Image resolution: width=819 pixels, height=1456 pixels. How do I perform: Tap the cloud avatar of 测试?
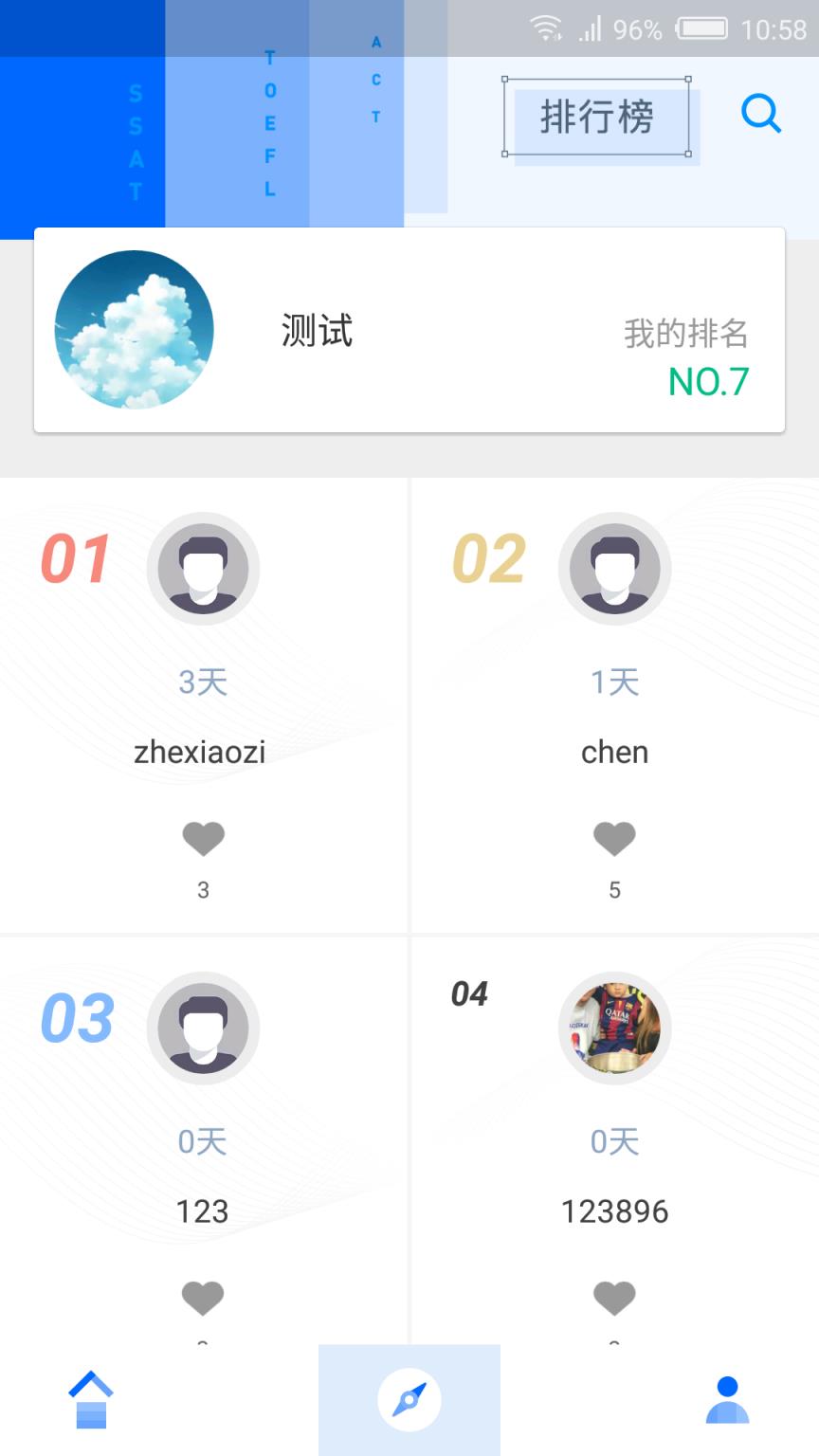coord(135,330)
